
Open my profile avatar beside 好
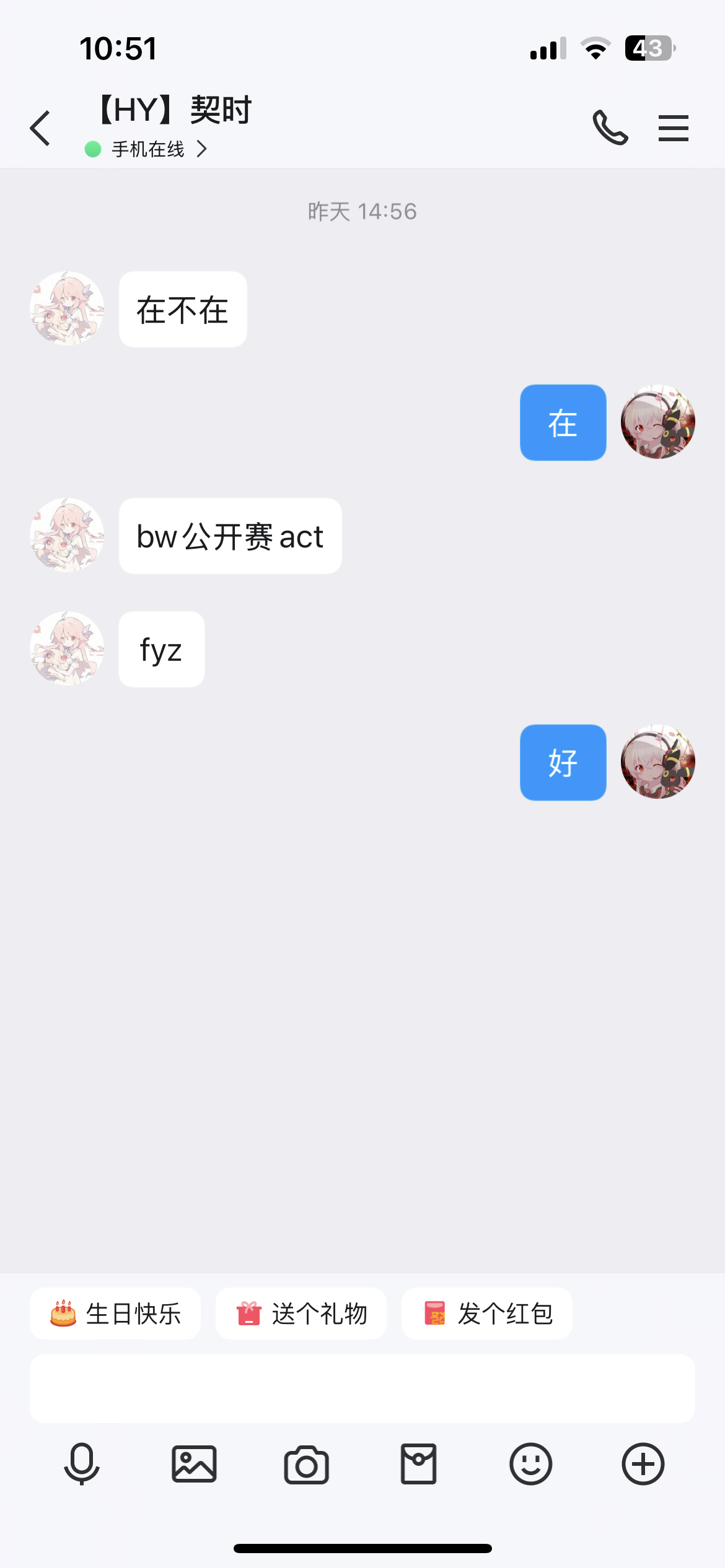click(x=658, y=762)
